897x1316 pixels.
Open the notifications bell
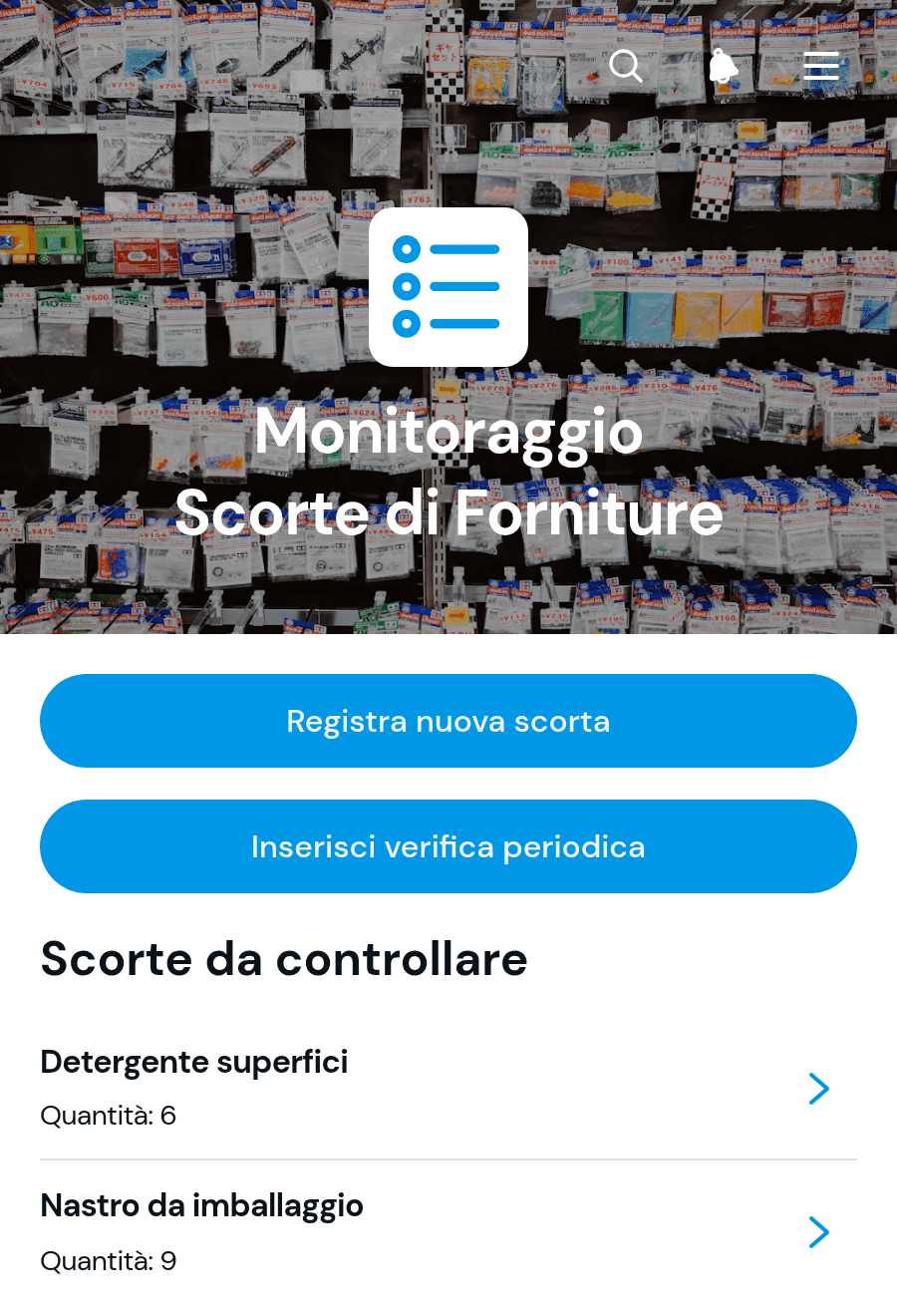[x=724, y=67]
